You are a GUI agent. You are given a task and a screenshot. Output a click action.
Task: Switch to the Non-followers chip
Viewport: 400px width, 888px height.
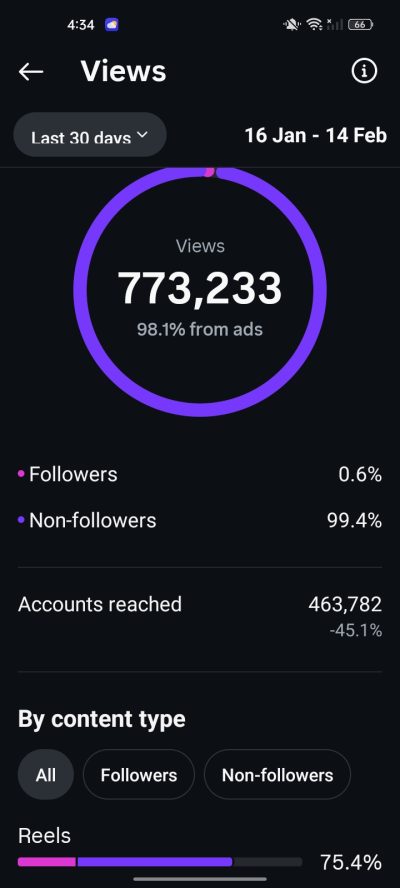click(x=277, y=775)
